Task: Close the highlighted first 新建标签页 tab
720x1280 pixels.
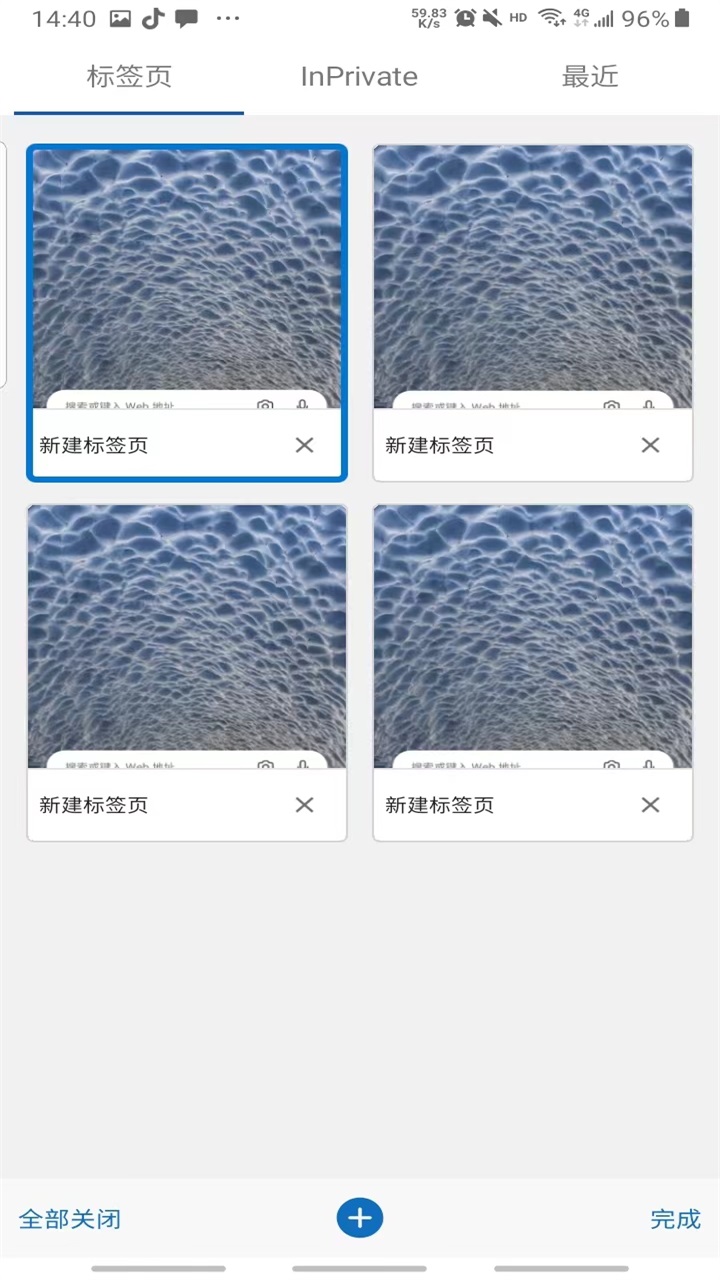Action: tap(304, 445)
